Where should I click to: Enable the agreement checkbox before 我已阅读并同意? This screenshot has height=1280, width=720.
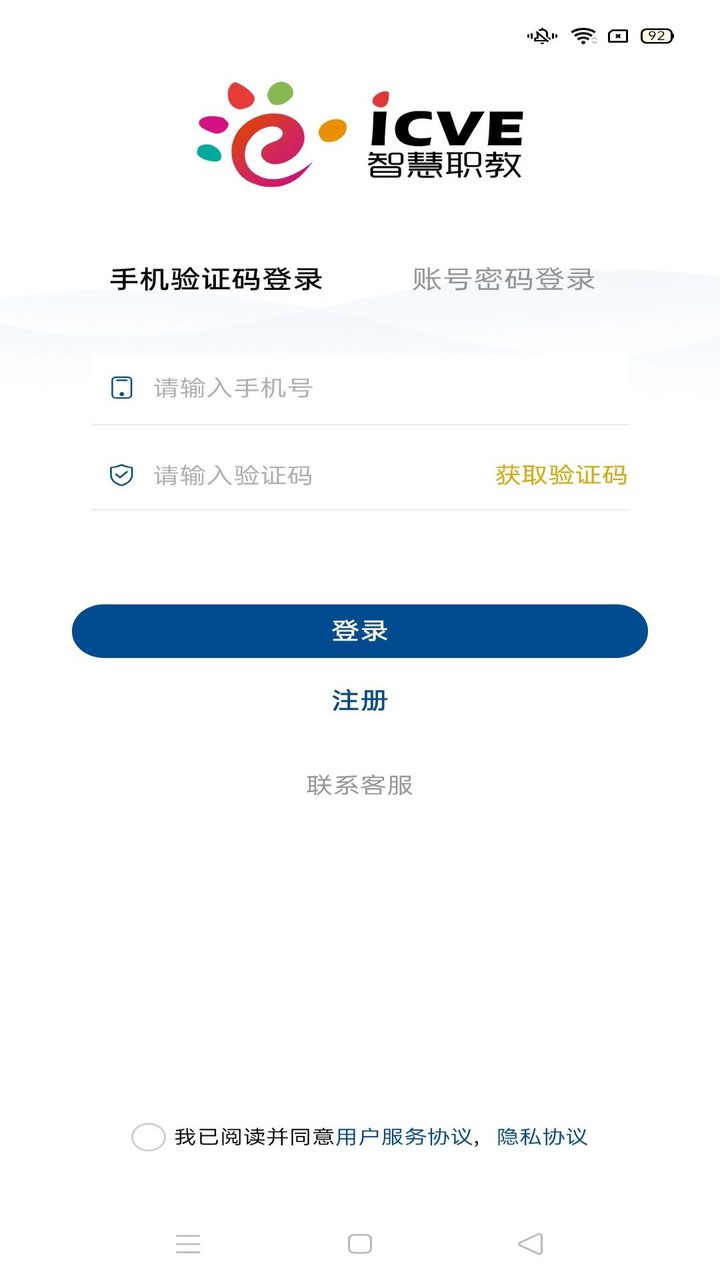148,1137
